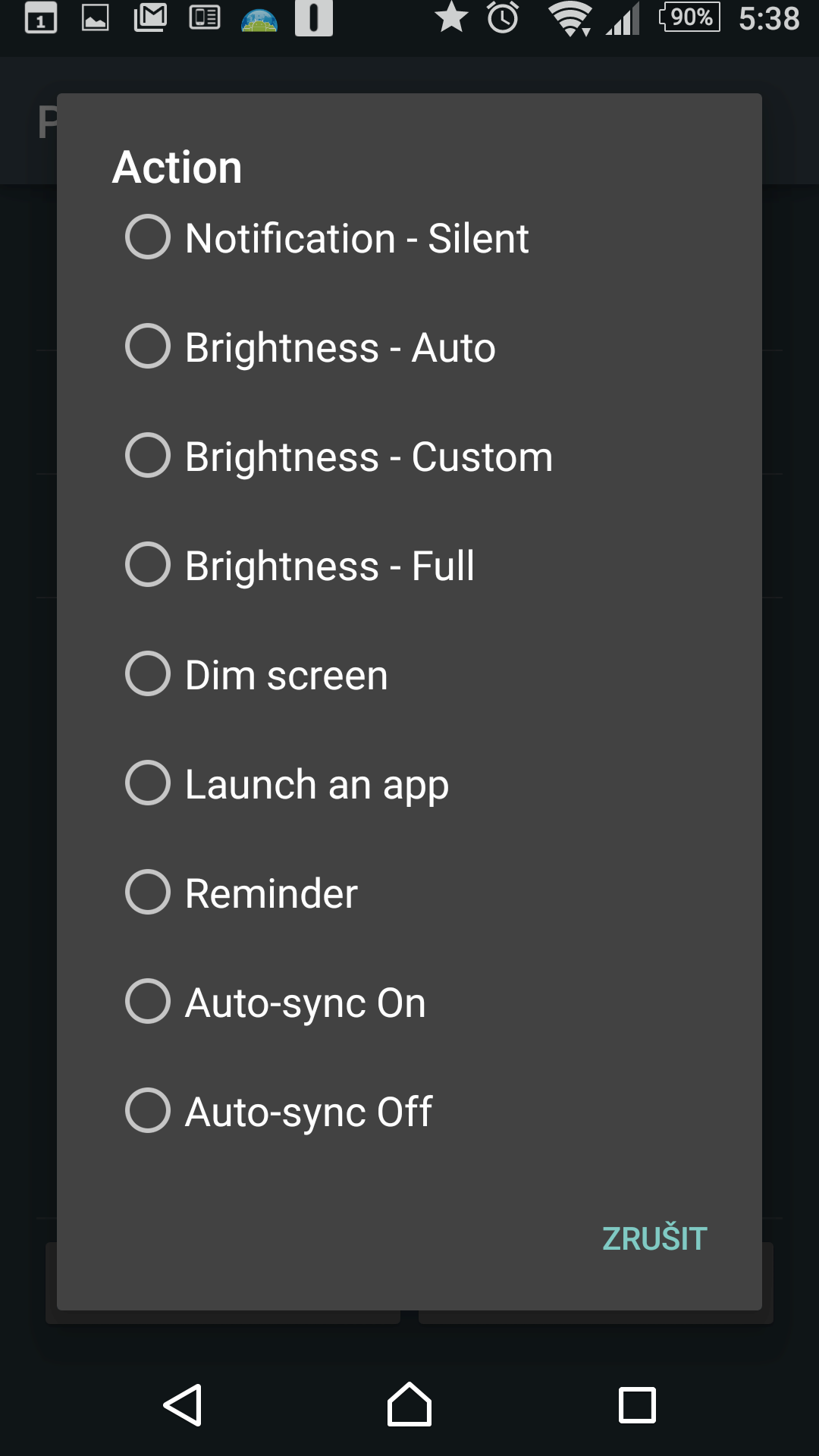819x1456 pixels.
Task: Tap the system back button
Action: point(183,1405)
